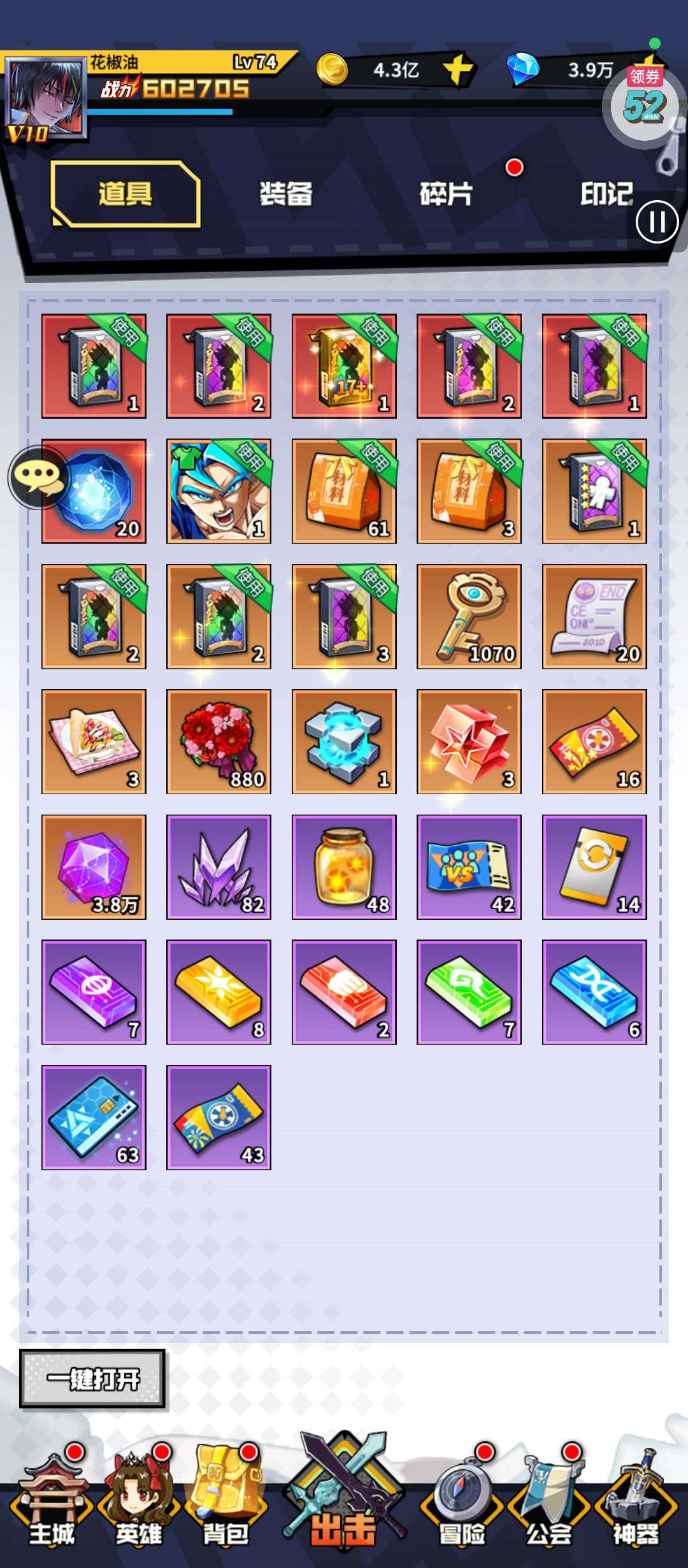Tap the pause circle button
The height and width of the screenshot is (1568, 688).
657,222
